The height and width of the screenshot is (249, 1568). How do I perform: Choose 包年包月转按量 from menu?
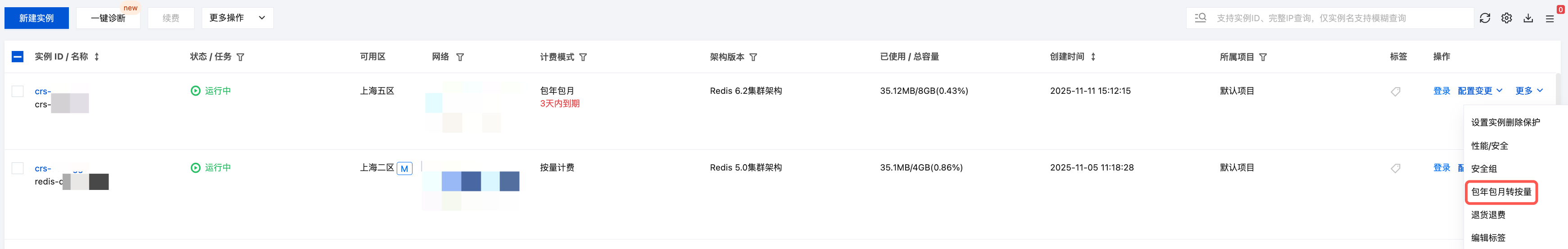1500,192
